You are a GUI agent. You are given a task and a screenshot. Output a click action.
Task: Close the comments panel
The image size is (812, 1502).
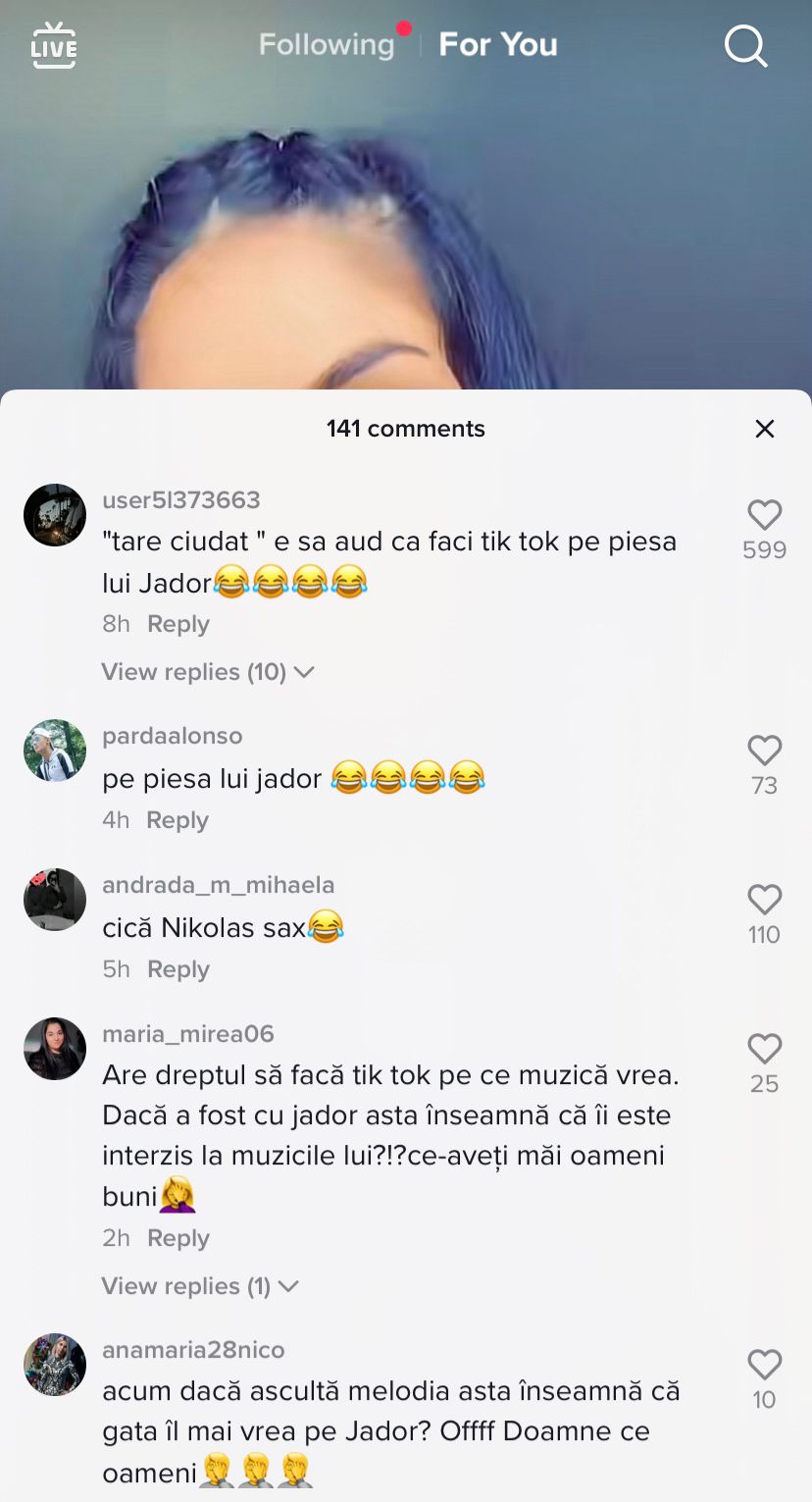coord(765,429)
